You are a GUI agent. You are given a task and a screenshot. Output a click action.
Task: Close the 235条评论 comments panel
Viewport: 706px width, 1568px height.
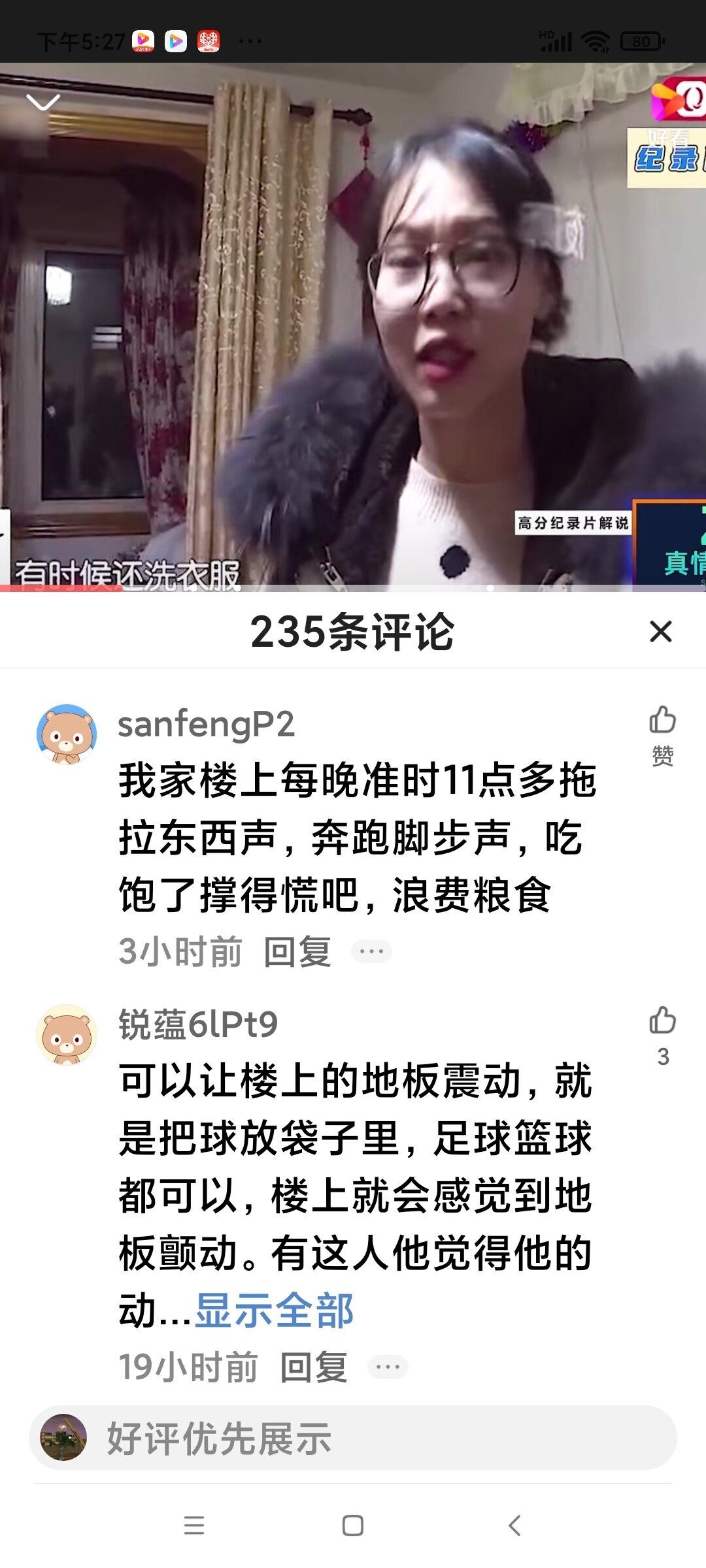point(660,632)
